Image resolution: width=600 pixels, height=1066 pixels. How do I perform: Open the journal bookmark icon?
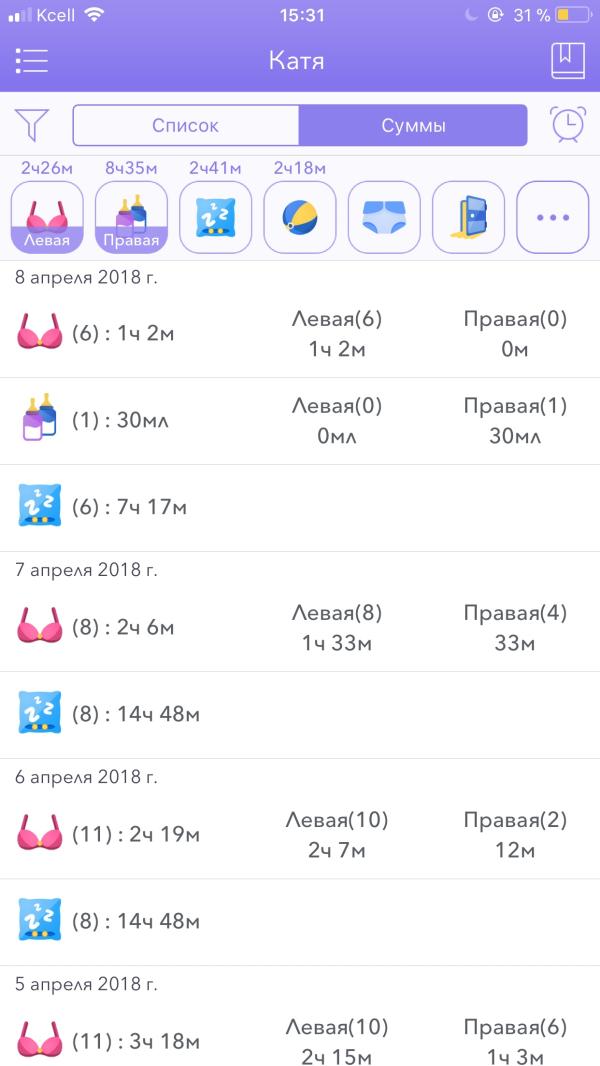[567, 61]
